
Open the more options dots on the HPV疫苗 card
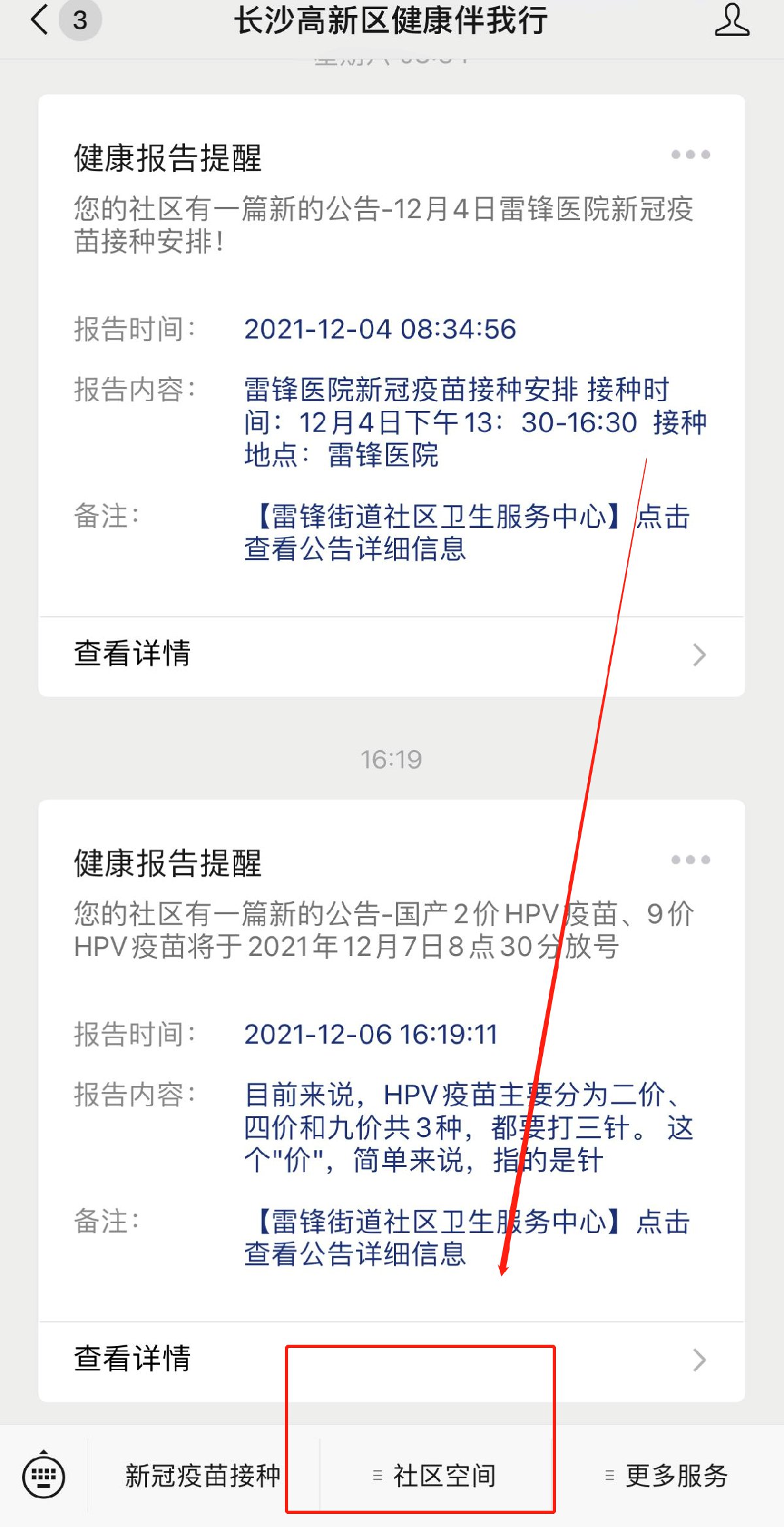pos(690,860)
